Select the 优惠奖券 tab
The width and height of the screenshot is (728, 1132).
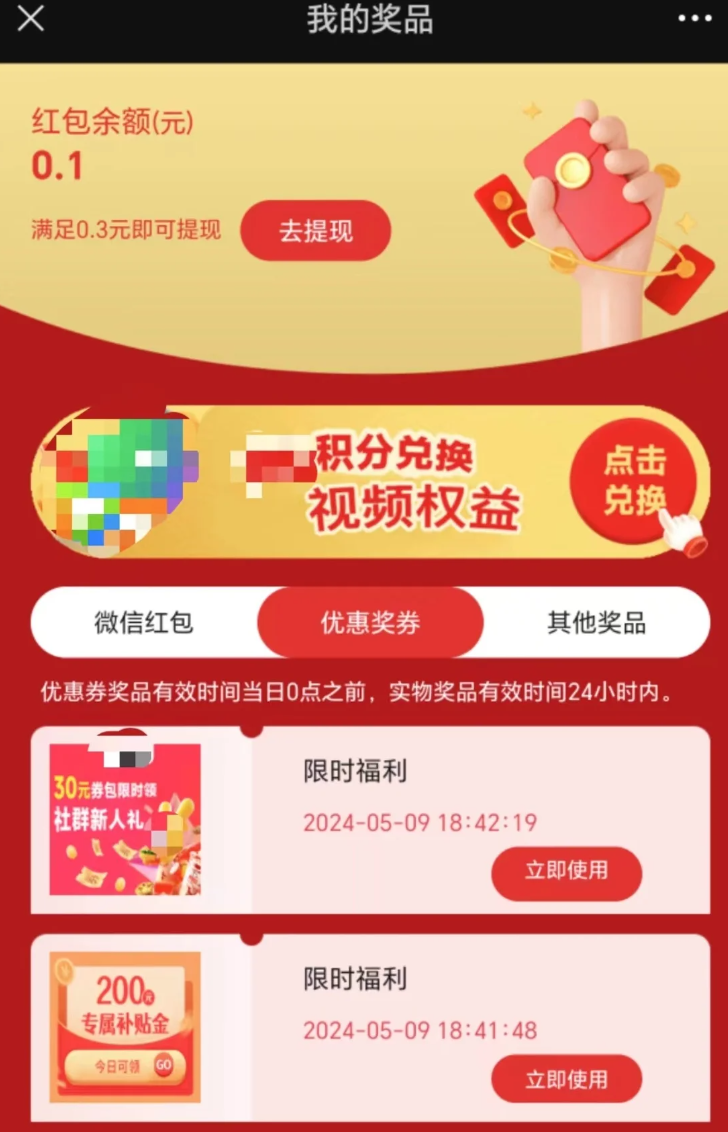(370, 623)
